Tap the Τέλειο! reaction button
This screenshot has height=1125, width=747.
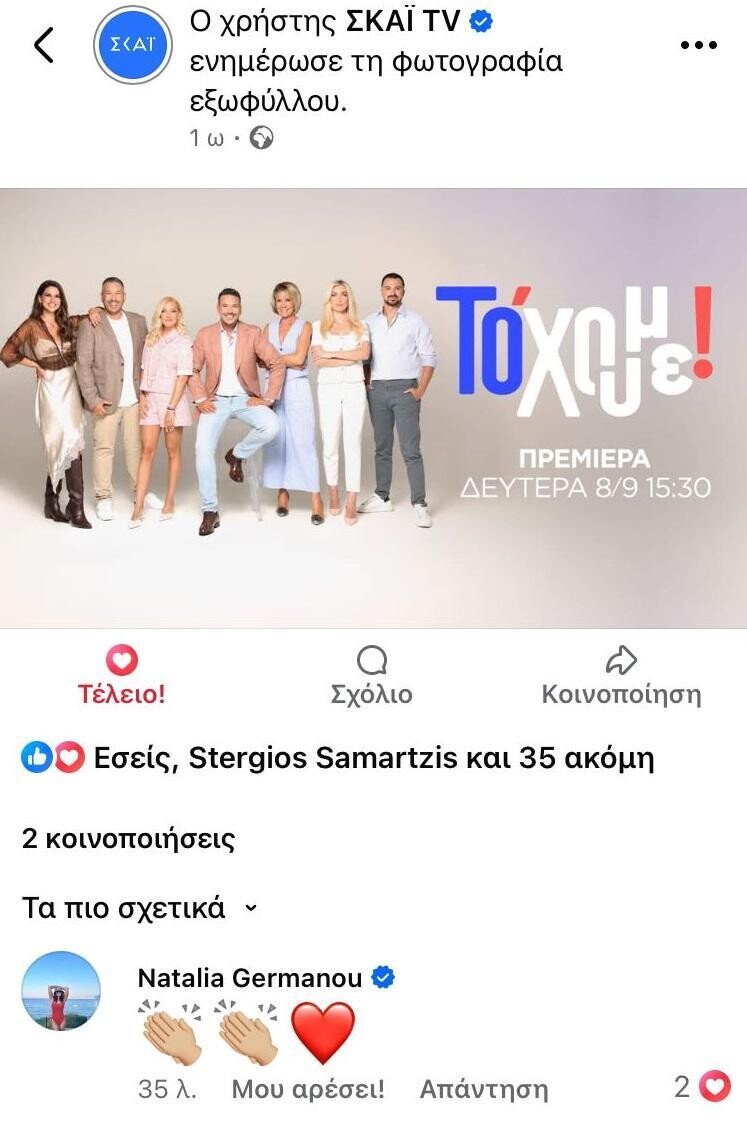121,677
